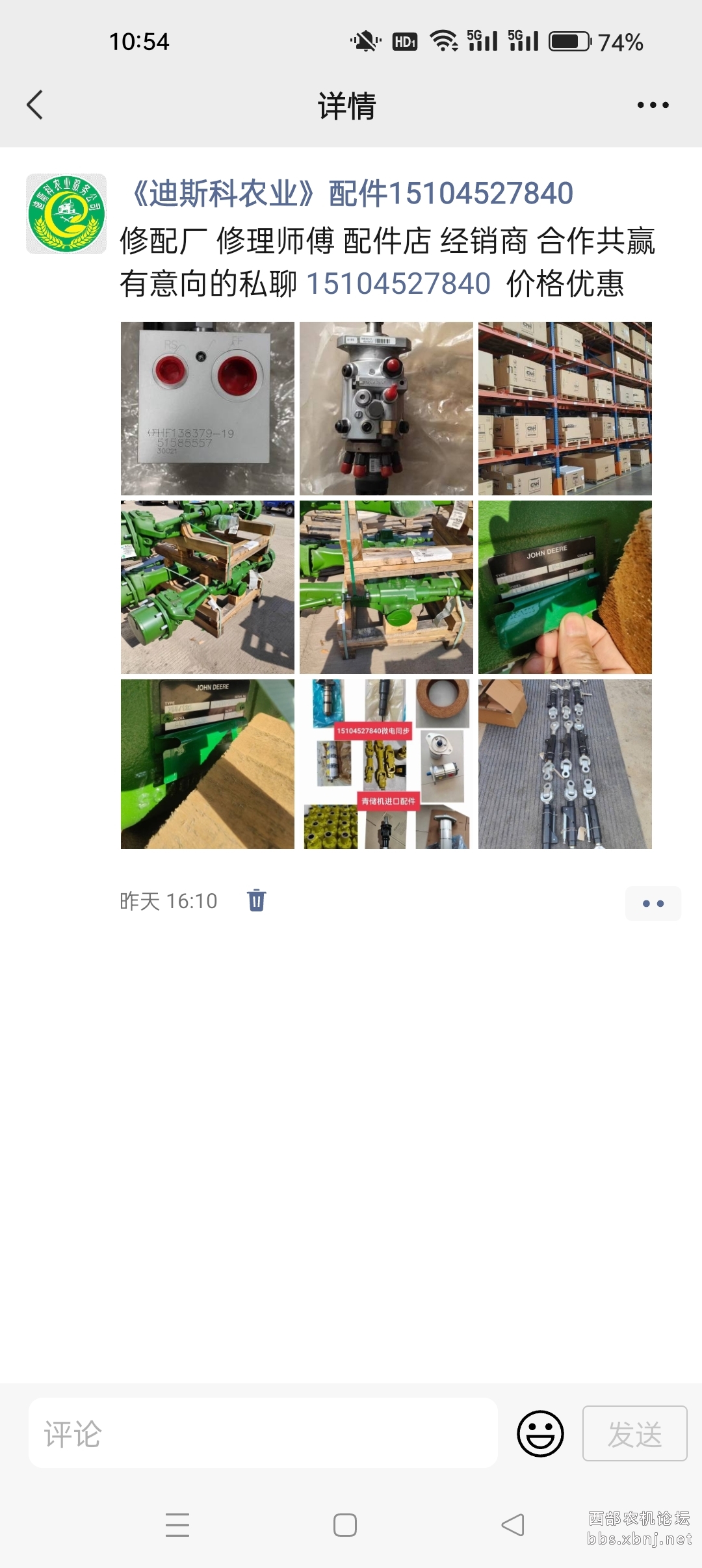Open John Deere nameplate photo with thumb
702x1568 pixels.
[x=565, y=587]
